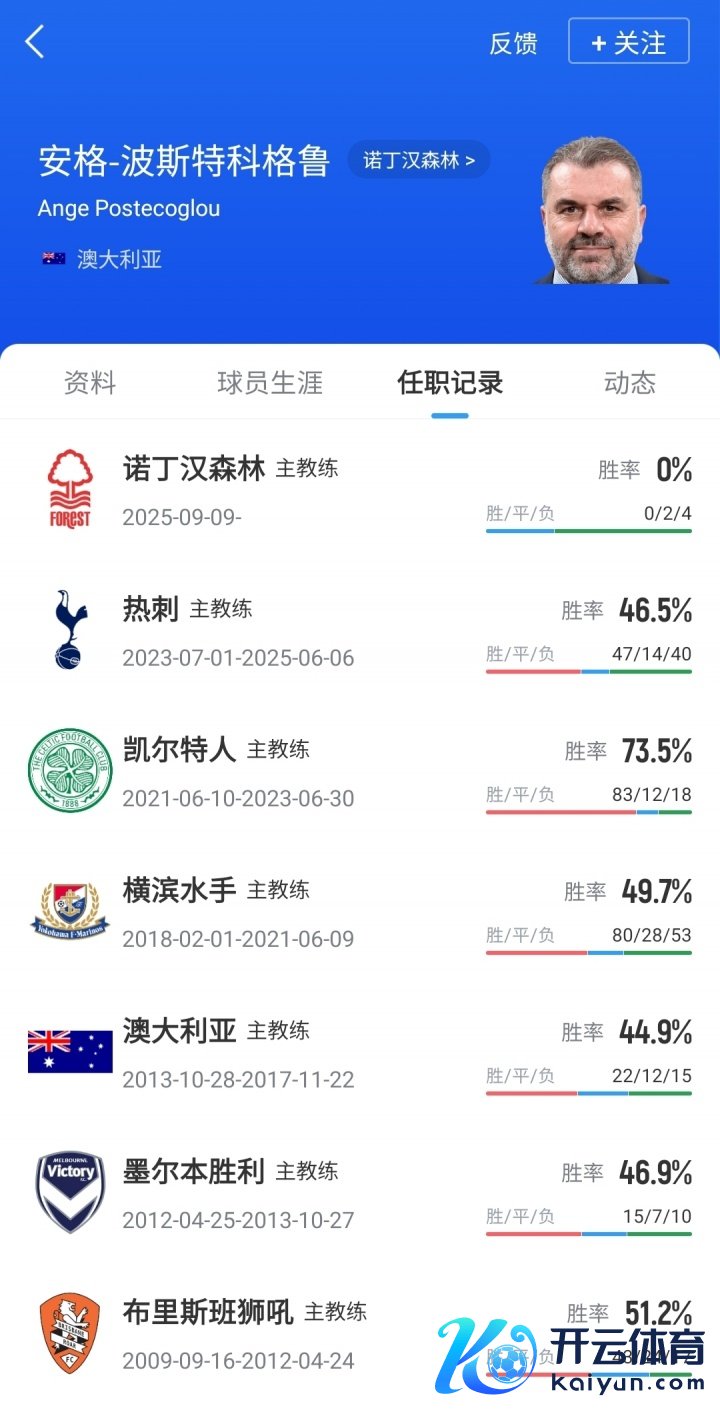Screen dimensions: 720x1416
Task: Switch to the 资料 tab
Action: coord(90,382)
